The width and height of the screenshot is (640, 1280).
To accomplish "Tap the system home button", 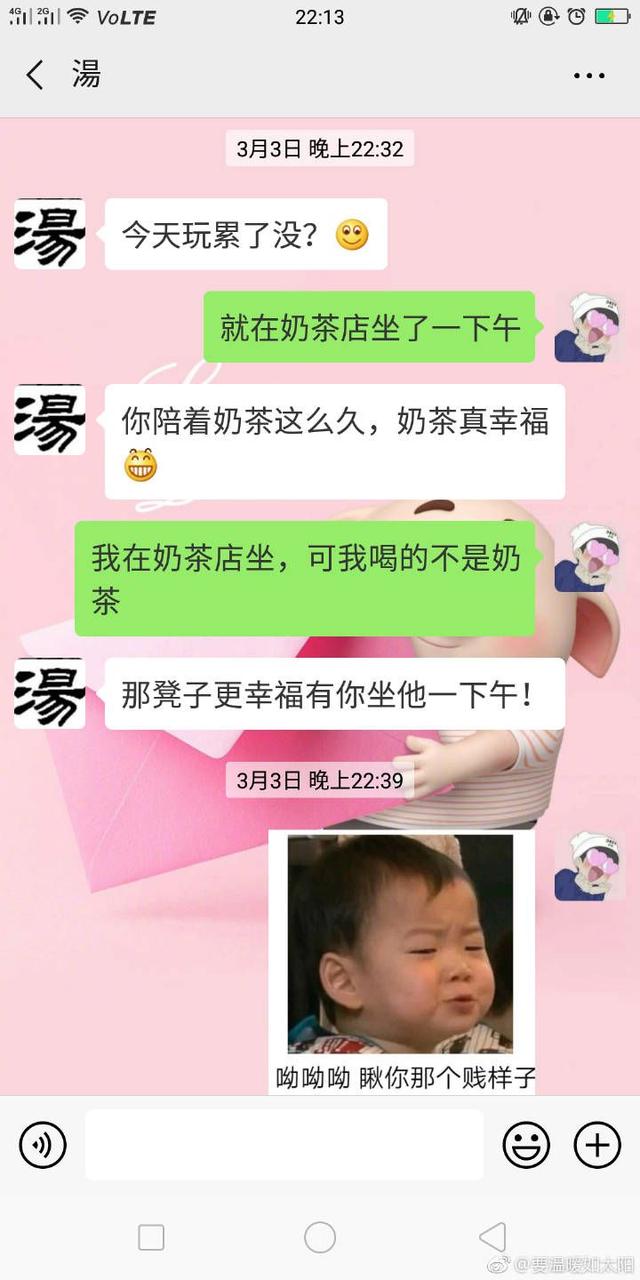I will (320, 1237).
